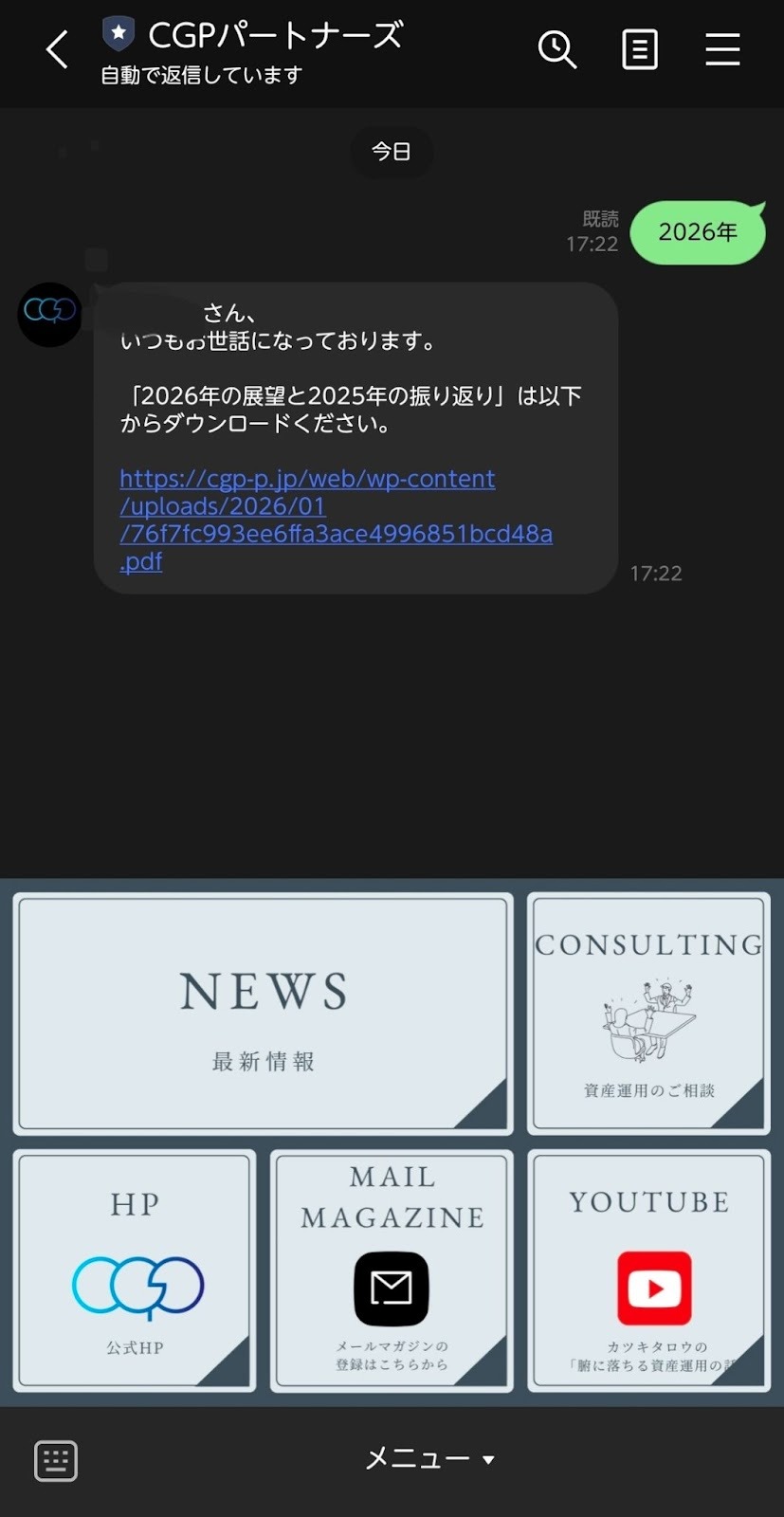View the CGP account profile picture
Viewport: 784px width, 1517px height.
pos(49,314)
